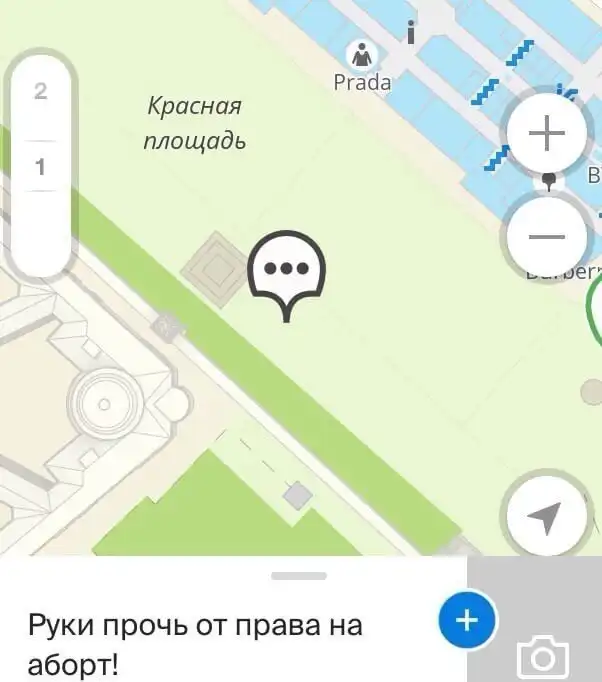This screenshot has height=682, width=602.
Task: Select floor 2 in level switcher
Action: coord(41,92)
